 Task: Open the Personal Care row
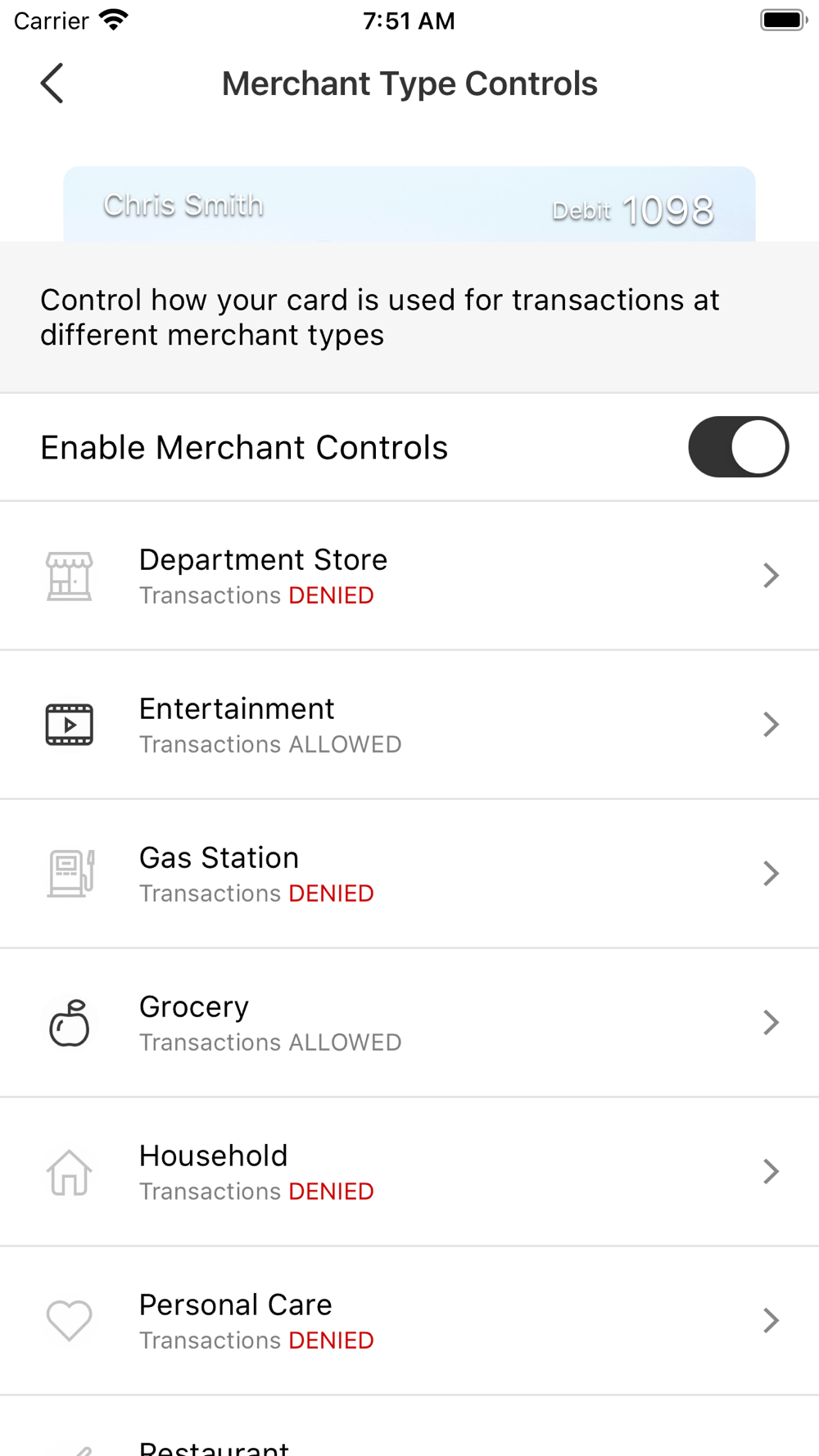[x=409, y=1321]
